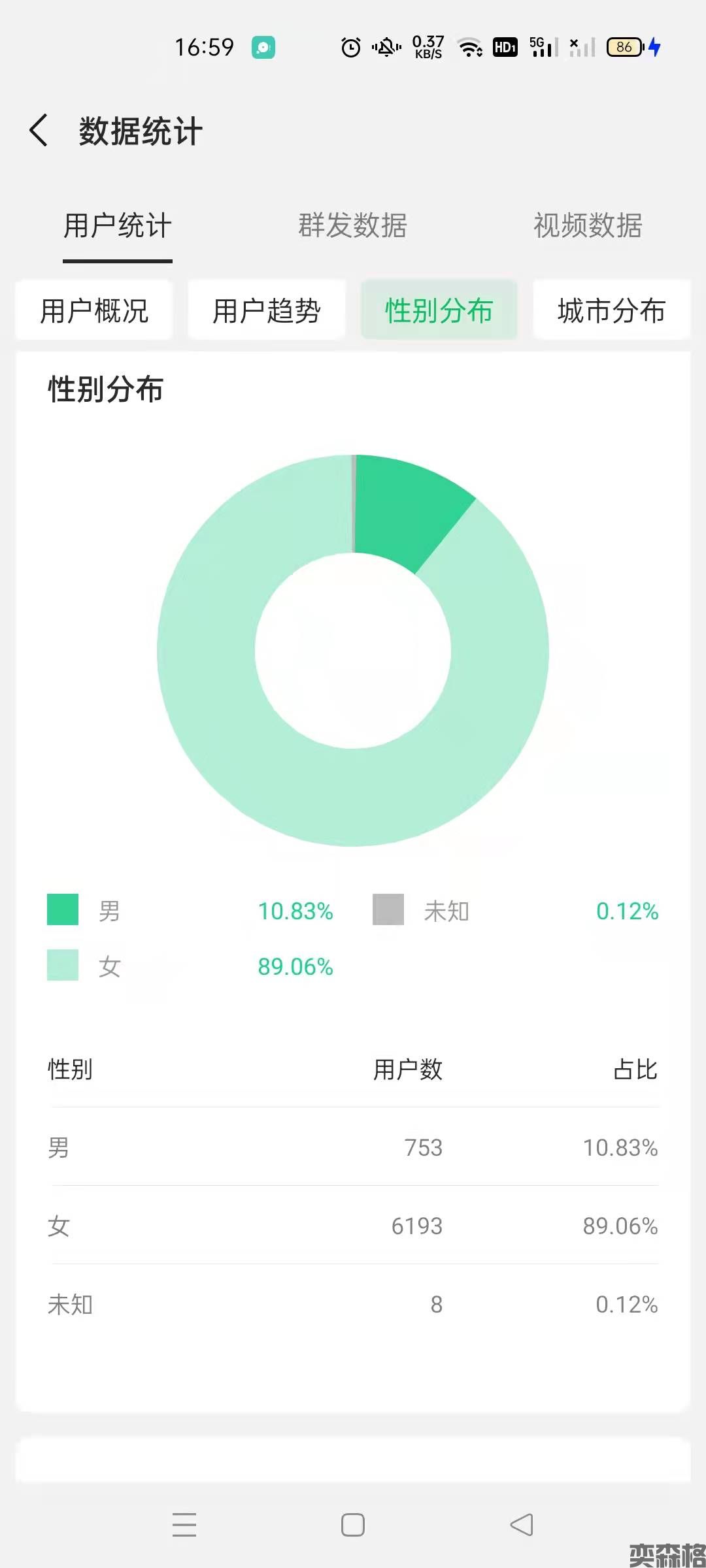Select the 用户统计 tab
Viewport: 706px width, 1568px height.
118,226
